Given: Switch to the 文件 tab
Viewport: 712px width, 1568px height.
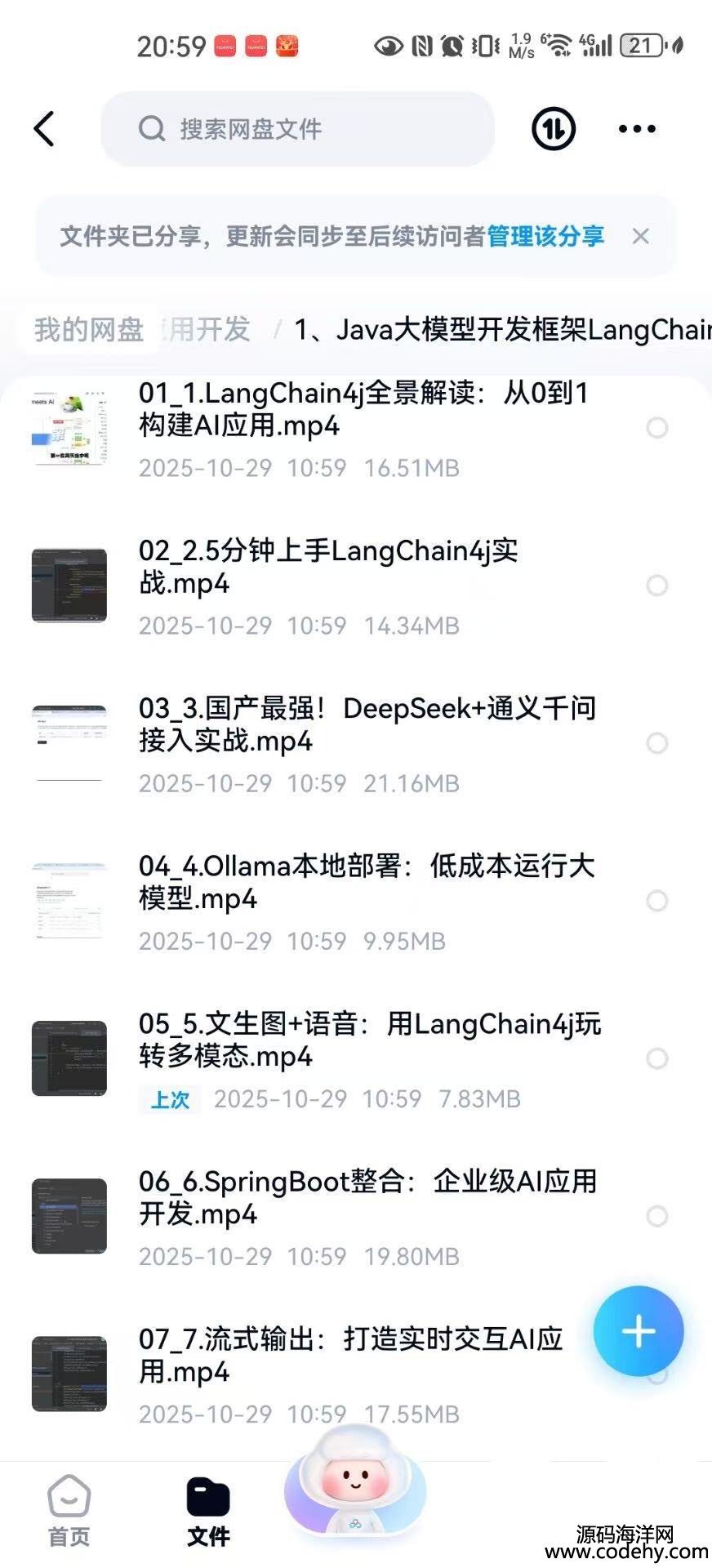Looking at the screenshot, I should [x=208, y=1511].
